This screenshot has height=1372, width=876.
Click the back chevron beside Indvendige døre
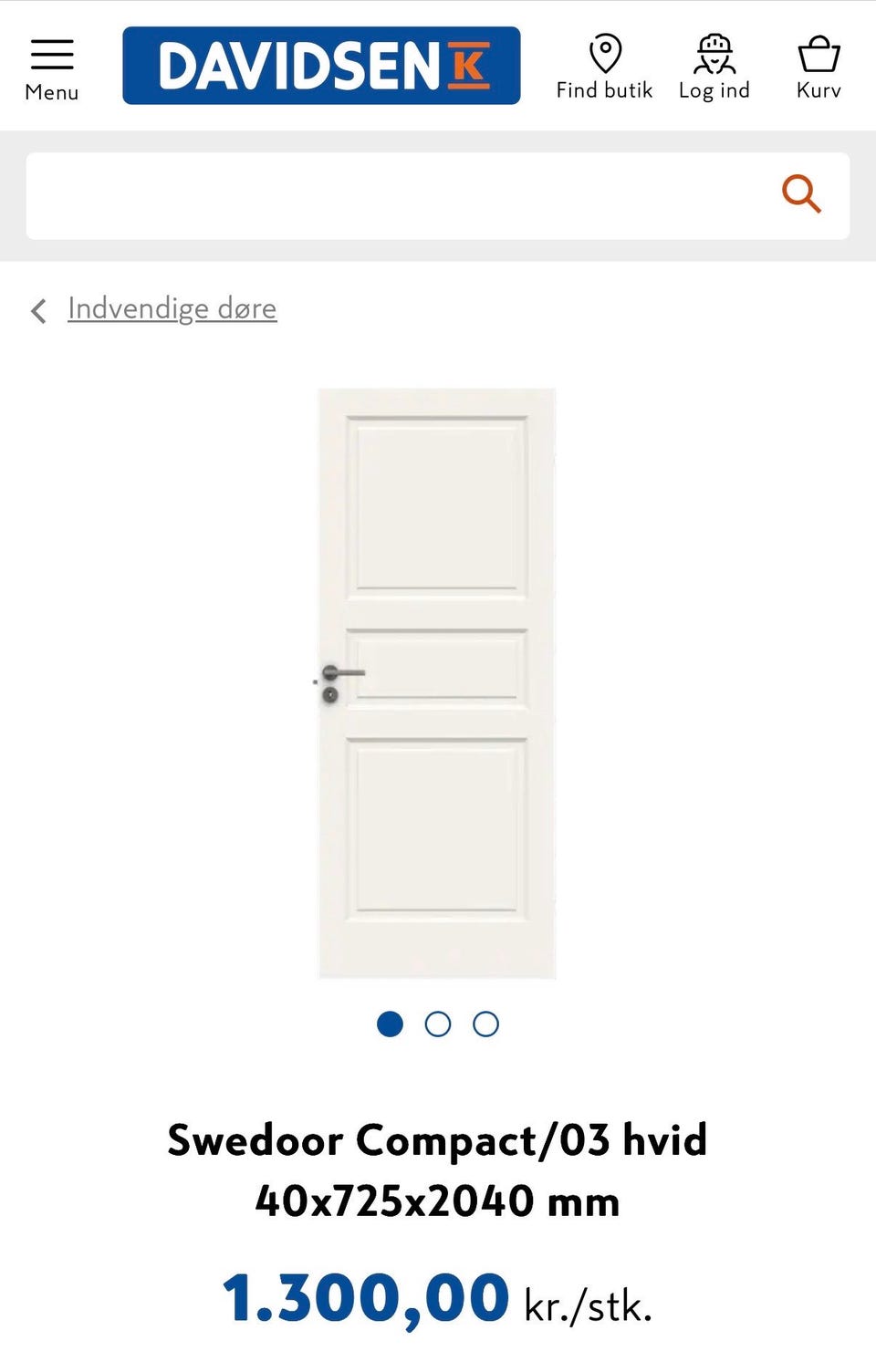point(37,310)
